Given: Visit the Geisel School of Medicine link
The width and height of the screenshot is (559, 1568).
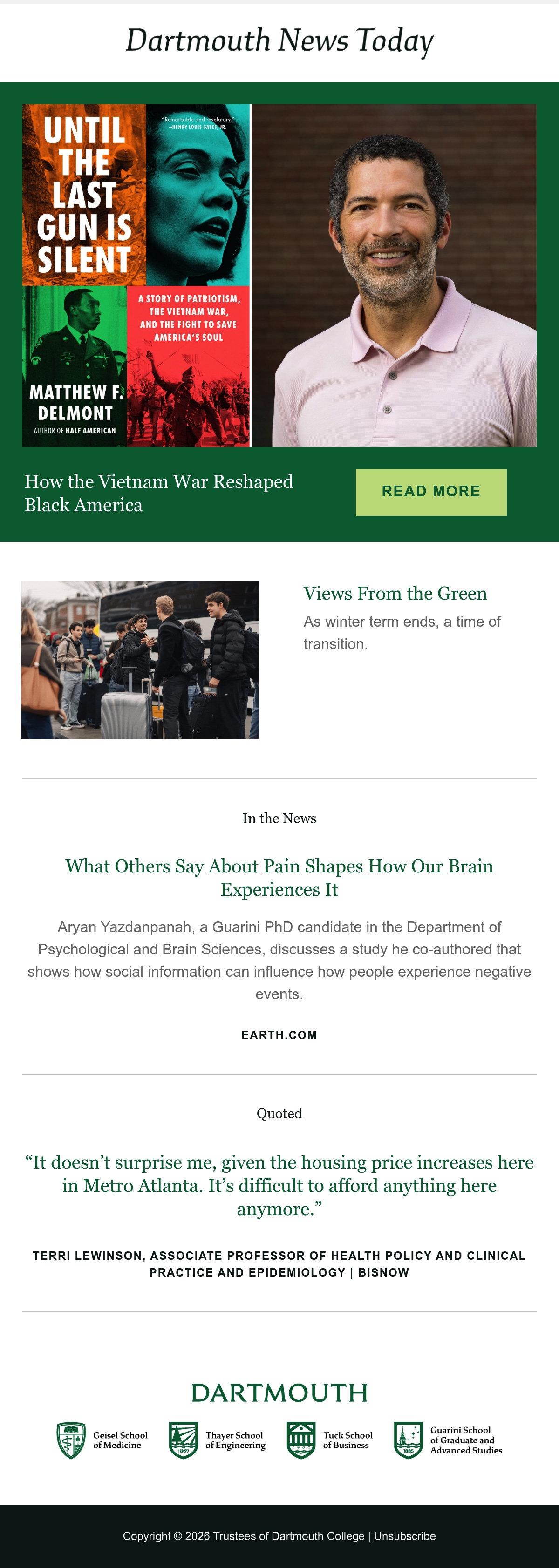Looking at the screenshot, I should [102, 1440].
